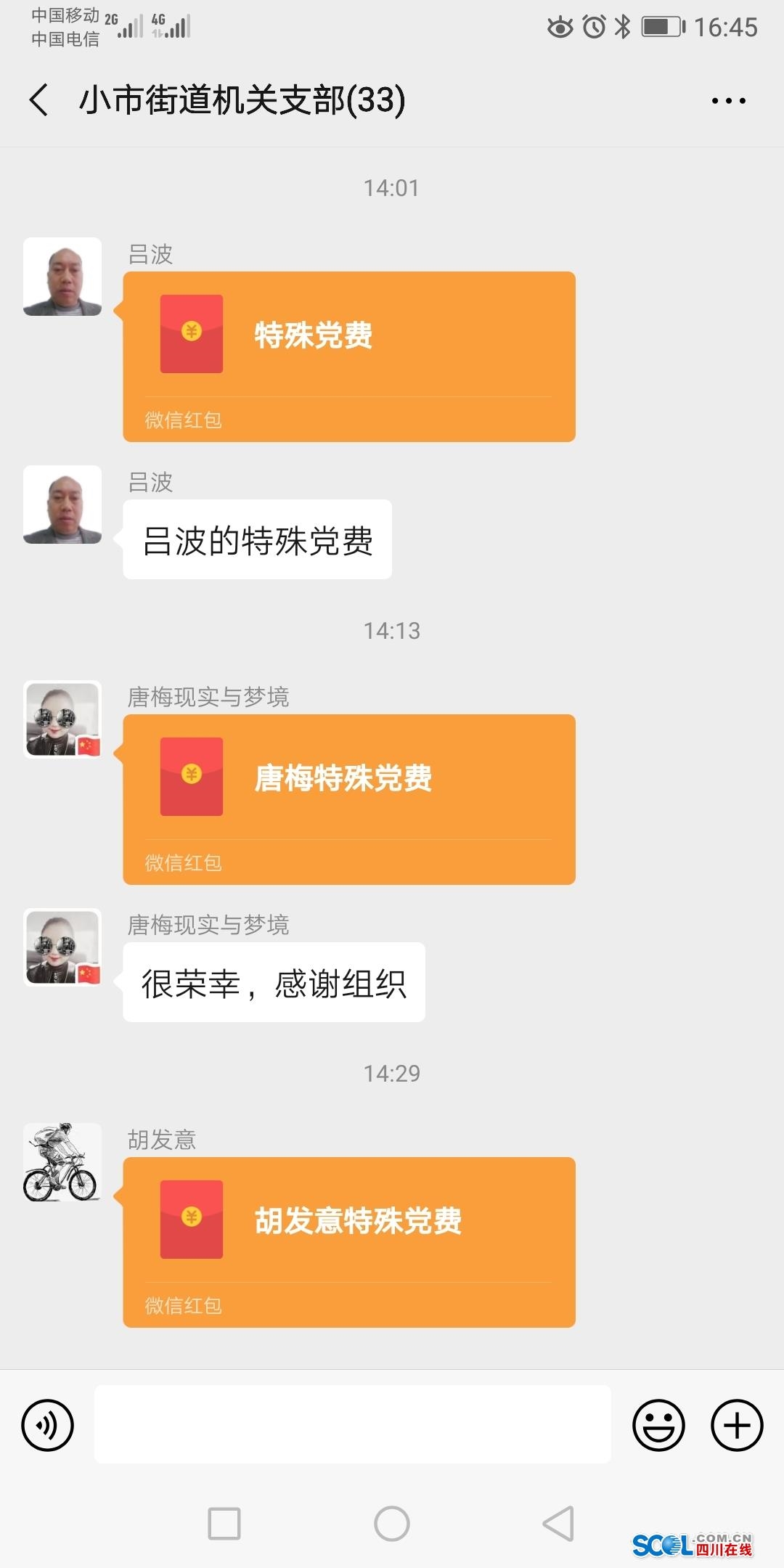Image resolution: width=784 pixels, height=1568 pixels.
Task: Open the emoji sticker panel
Action: tap(658, 1425)
